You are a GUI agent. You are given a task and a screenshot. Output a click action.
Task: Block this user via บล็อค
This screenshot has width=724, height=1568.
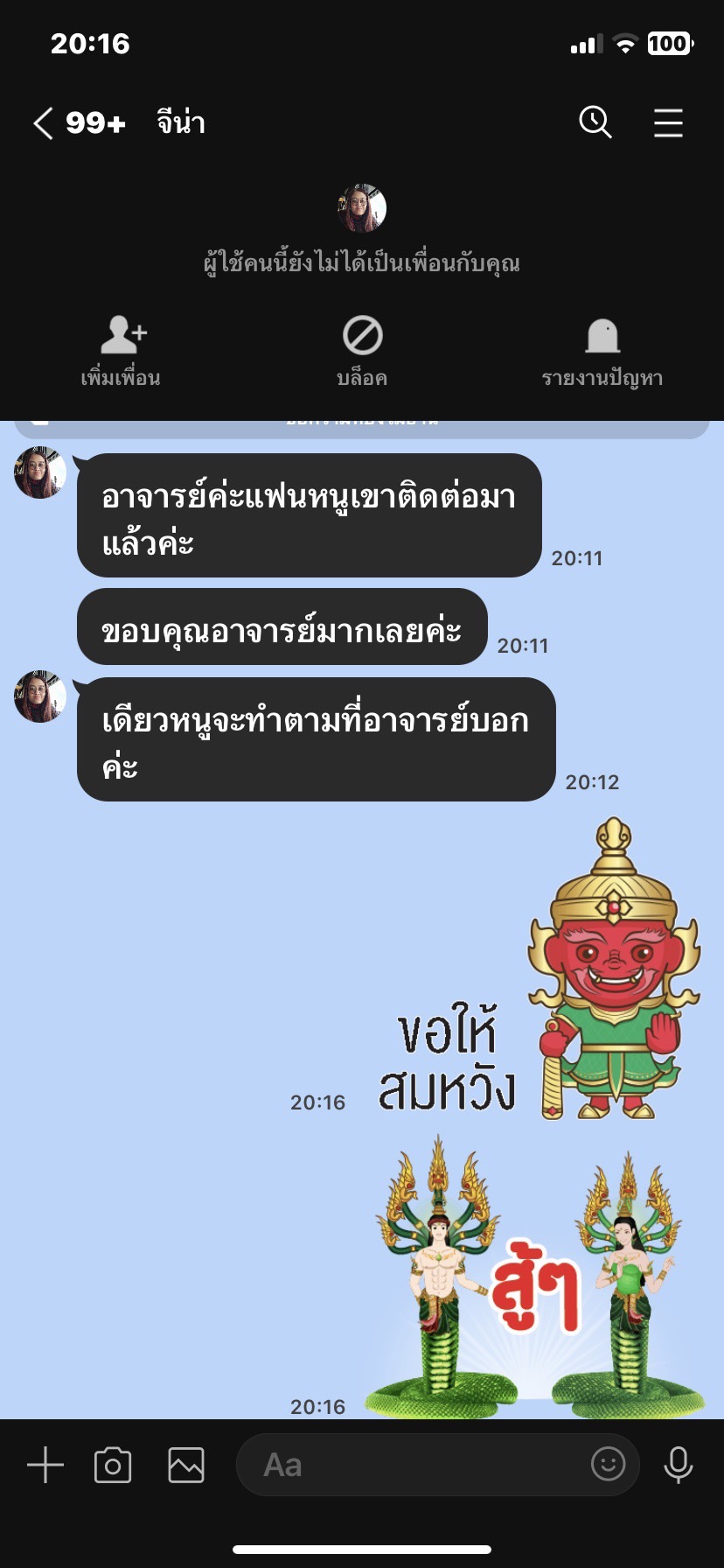[x=362, y=352]
